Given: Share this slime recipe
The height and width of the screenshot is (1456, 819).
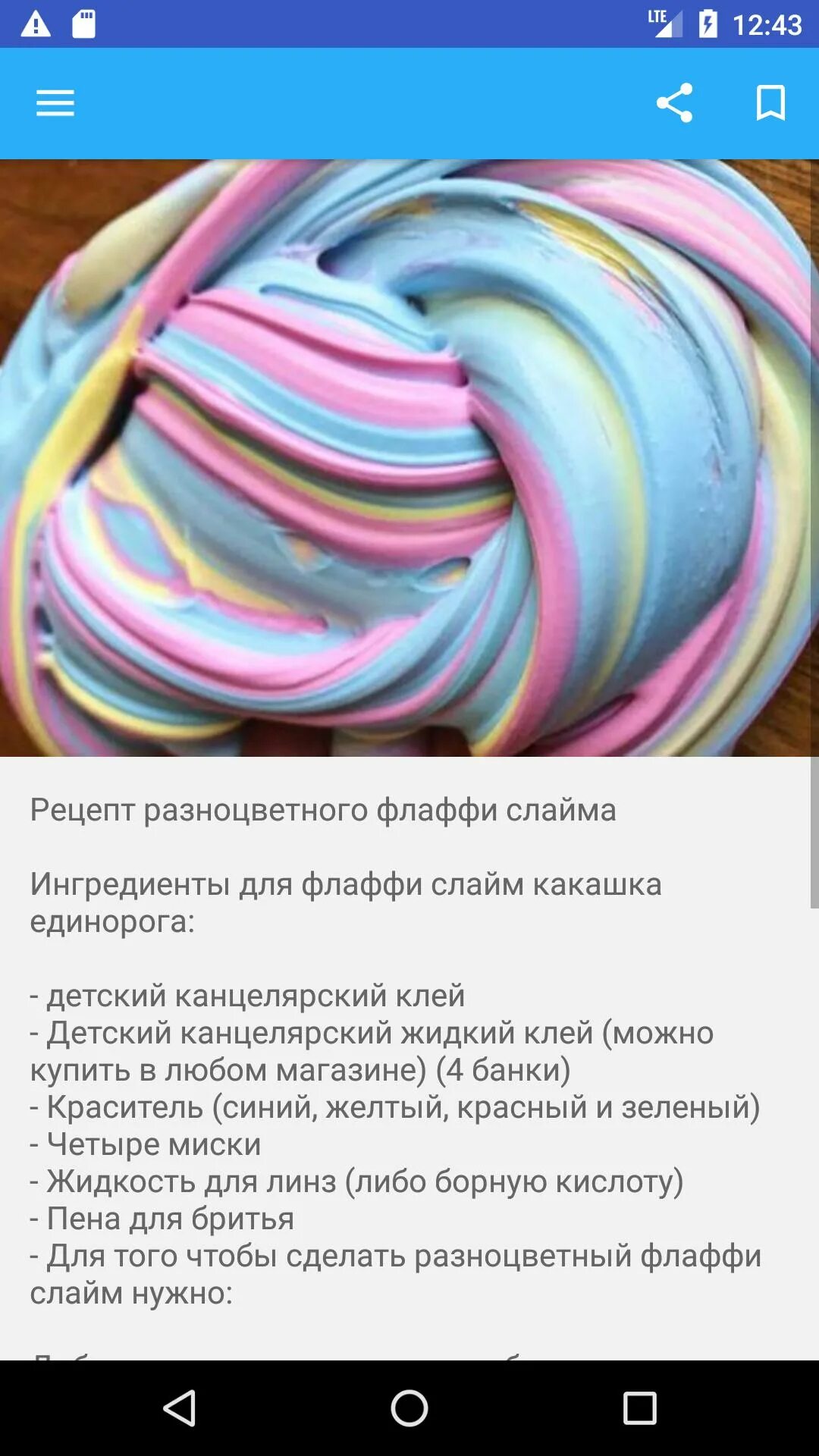Looking at the screenshot, I should [x=674, y=103].
